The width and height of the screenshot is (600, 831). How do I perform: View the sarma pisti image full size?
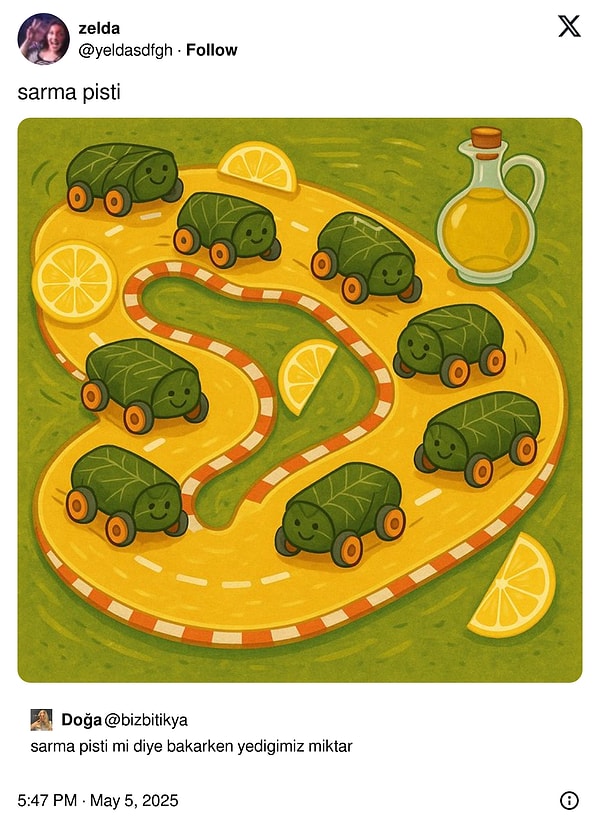coord(300,400)
